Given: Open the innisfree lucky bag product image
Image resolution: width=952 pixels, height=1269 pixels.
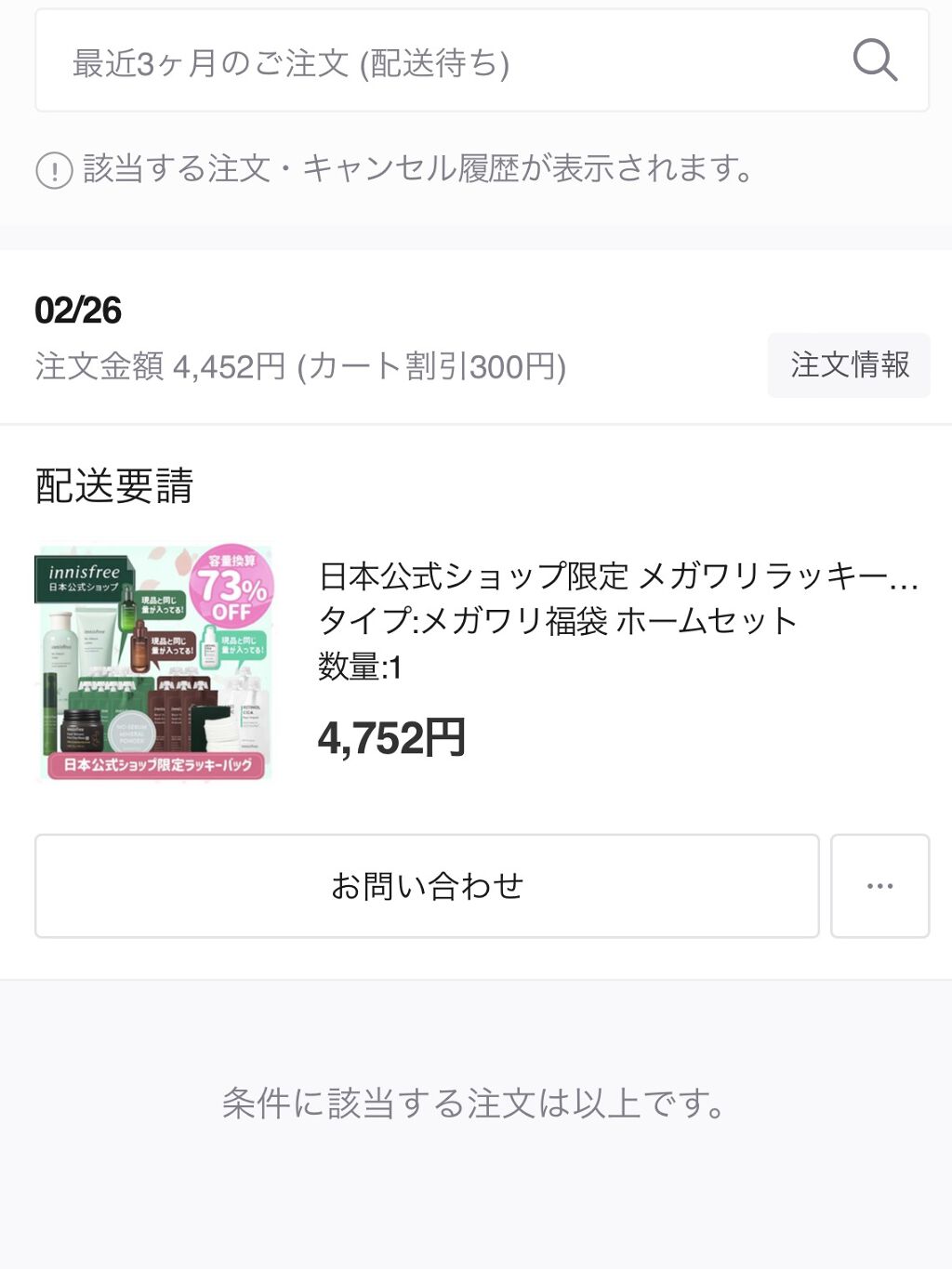Looking at the screenshot, I should (x=154, y=663).
